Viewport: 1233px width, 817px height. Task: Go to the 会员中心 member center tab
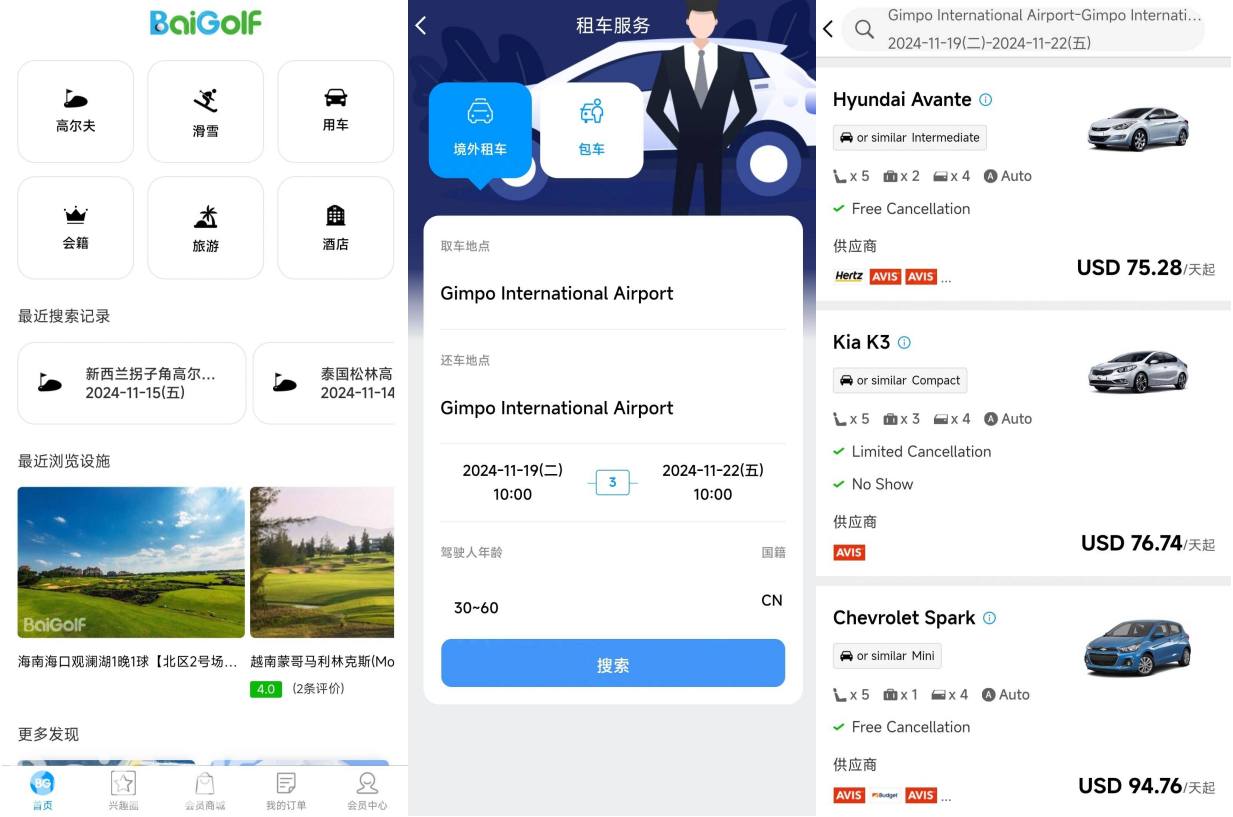(367, 790)
